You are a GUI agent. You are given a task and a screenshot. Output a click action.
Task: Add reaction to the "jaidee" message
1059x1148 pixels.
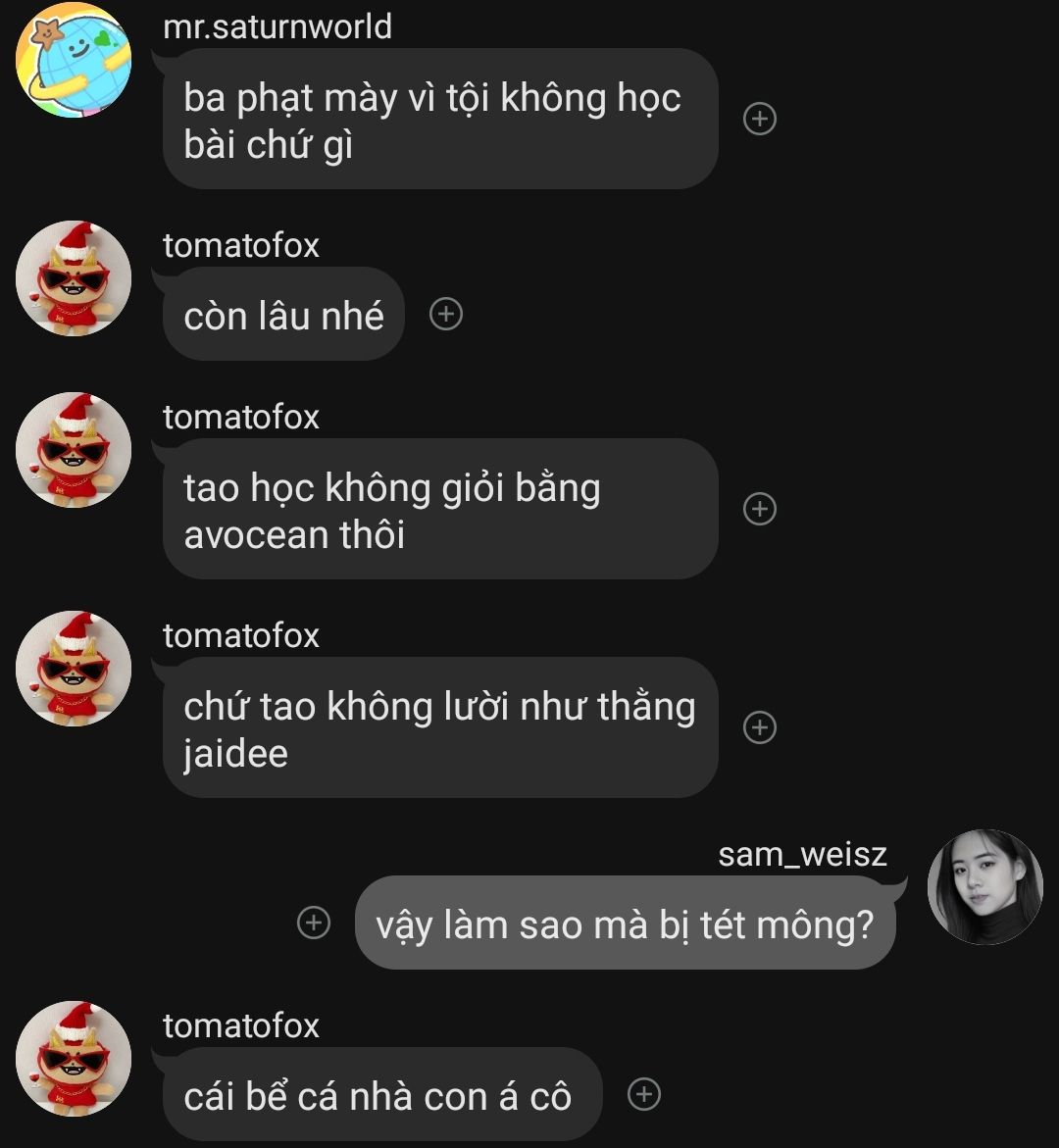click(760, 727)
